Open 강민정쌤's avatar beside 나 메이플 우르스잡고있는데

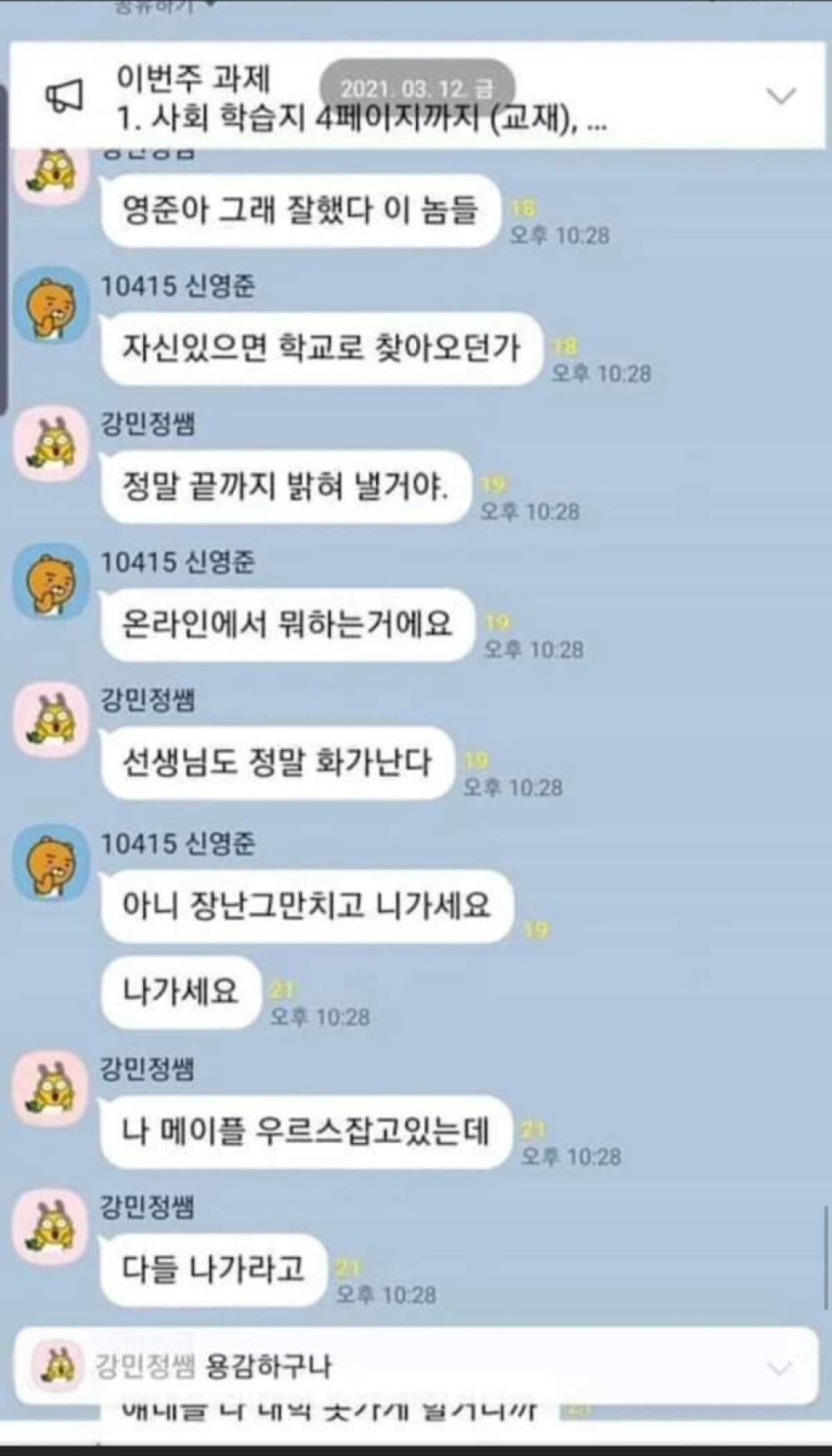51,1088
